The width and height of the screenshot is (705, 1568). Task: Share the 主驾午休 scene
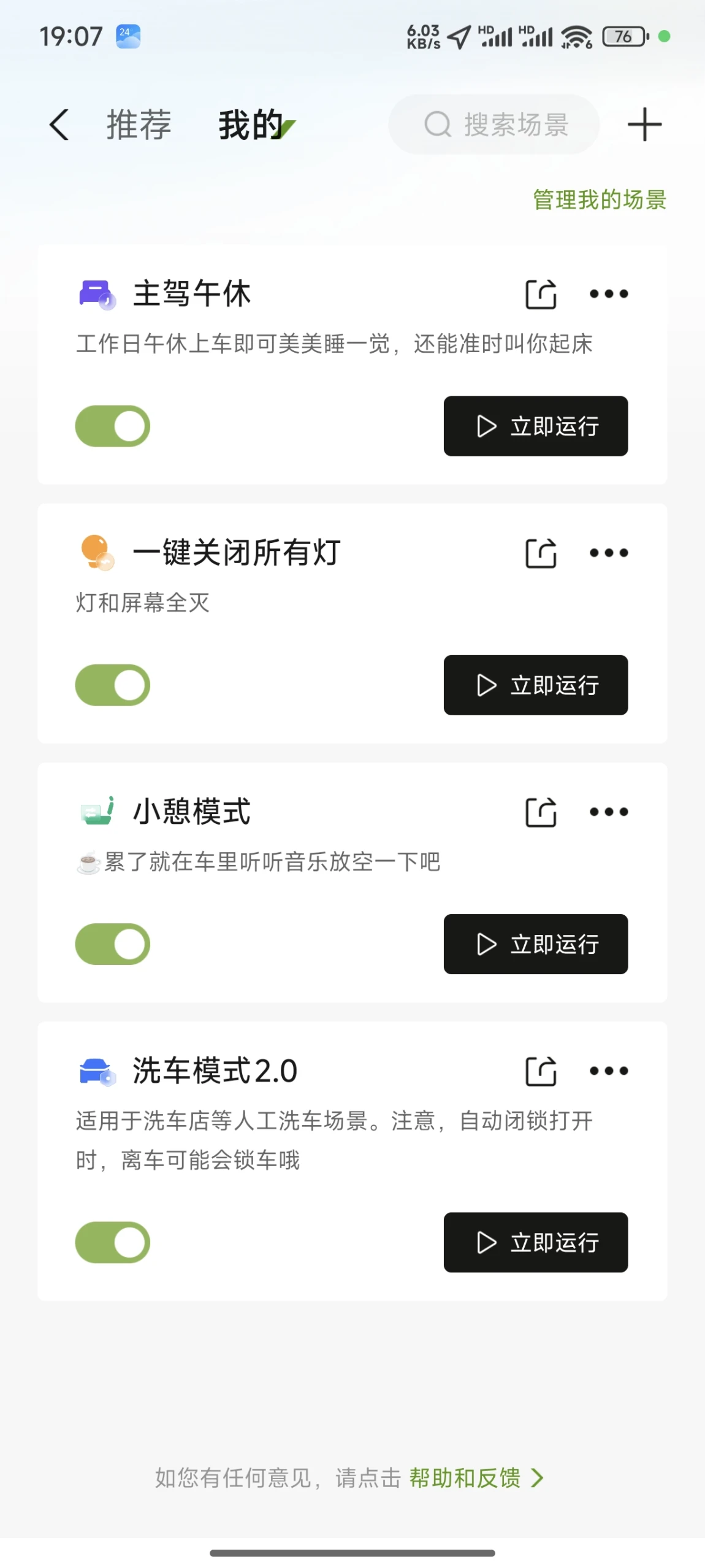[541, 294]
